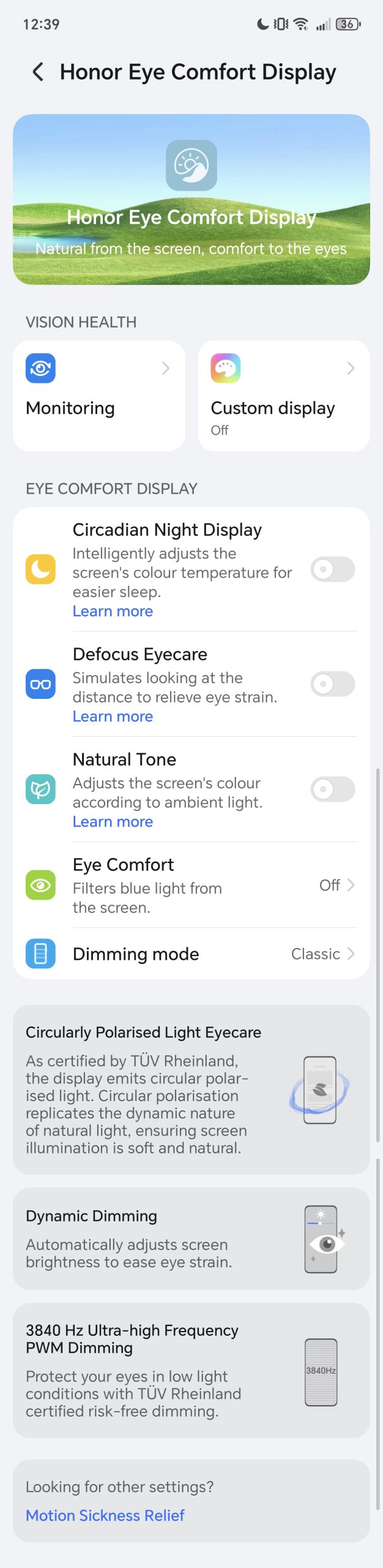Toggle Natural Tone on

pyautogui.click(x=332, y=789)
